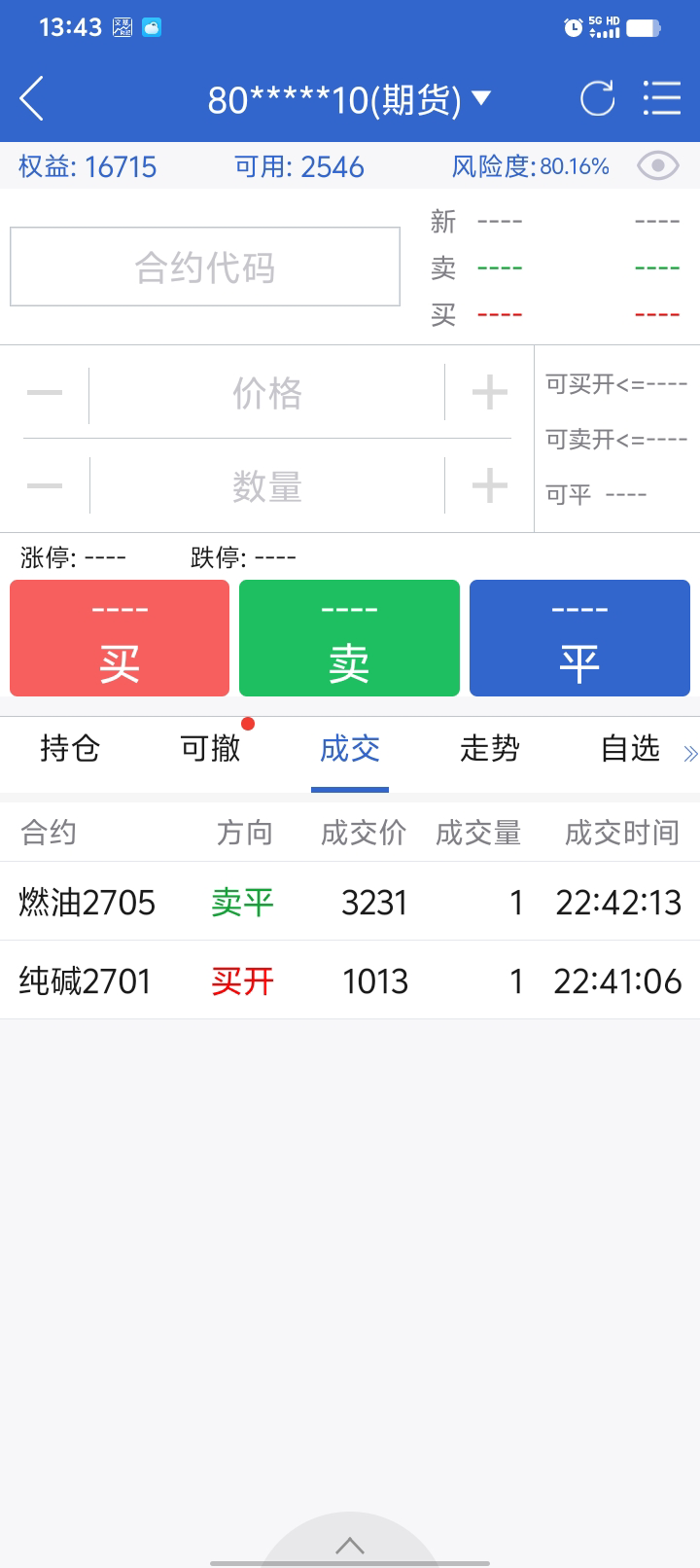Open the list menu icon
This screenshot has width=700, height=1568.
click(x=662, y=98)
